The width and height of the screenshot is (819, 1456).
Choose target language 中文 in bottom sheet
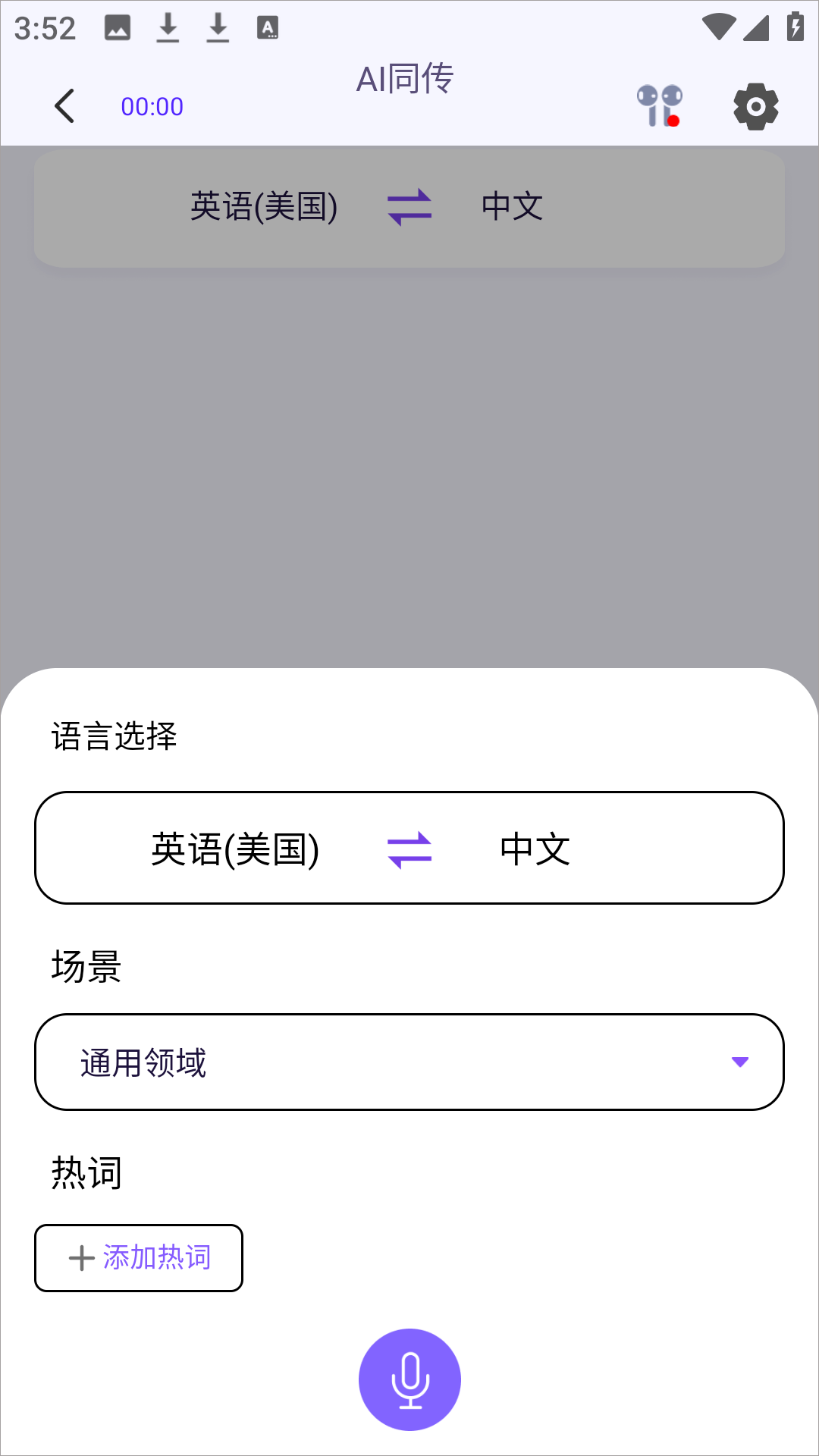535,849
